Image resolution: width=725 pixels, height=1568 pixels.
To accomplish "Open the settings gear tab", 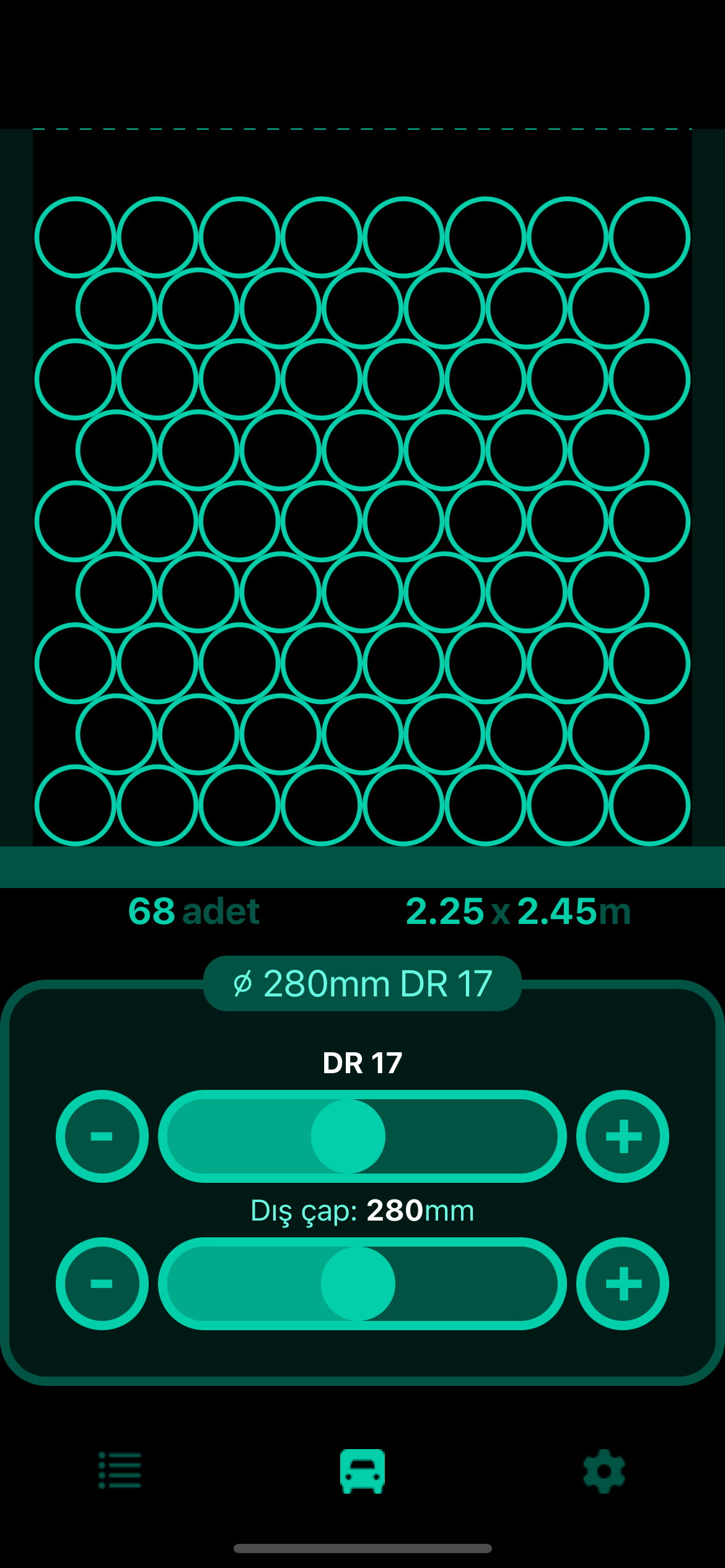I will point(604,1470).
